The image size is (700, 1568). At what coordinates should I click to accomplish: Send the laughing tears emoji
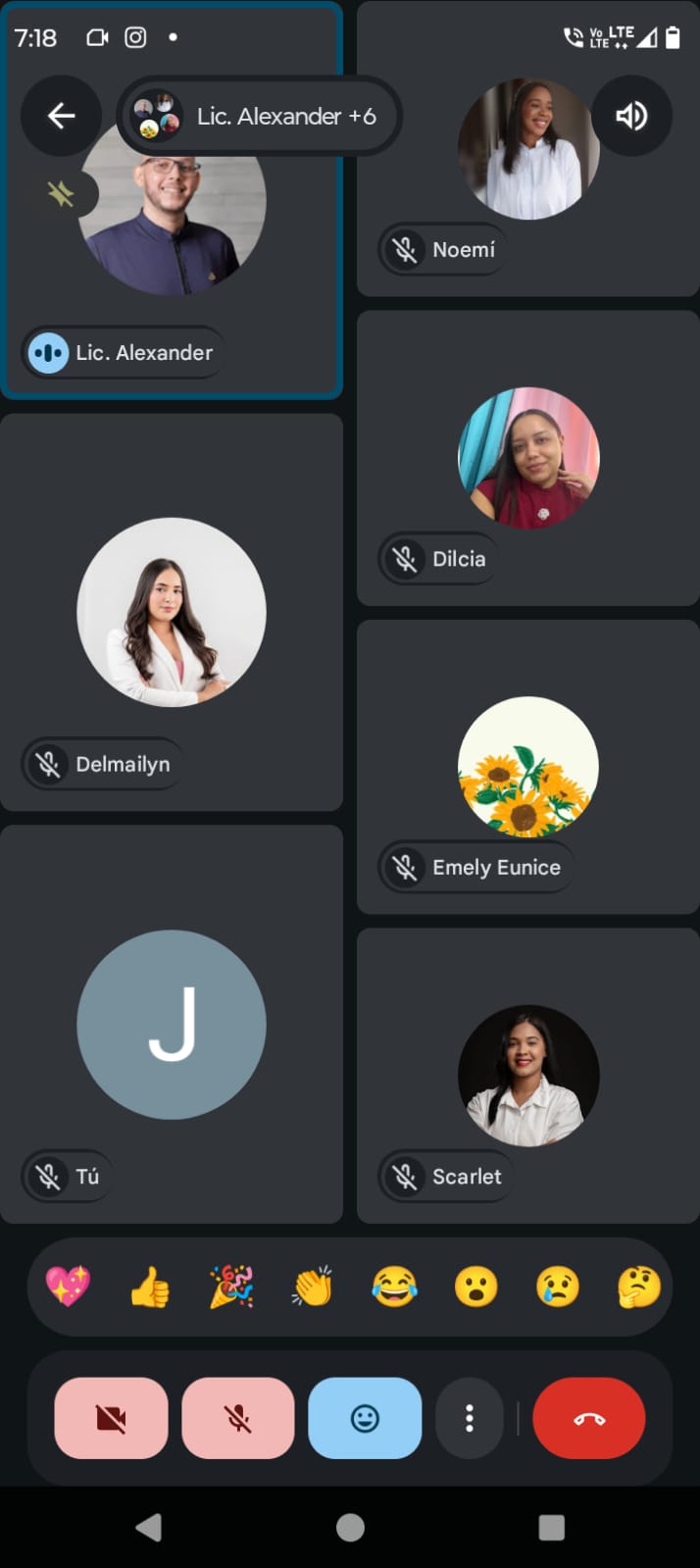click(394, 1286)
